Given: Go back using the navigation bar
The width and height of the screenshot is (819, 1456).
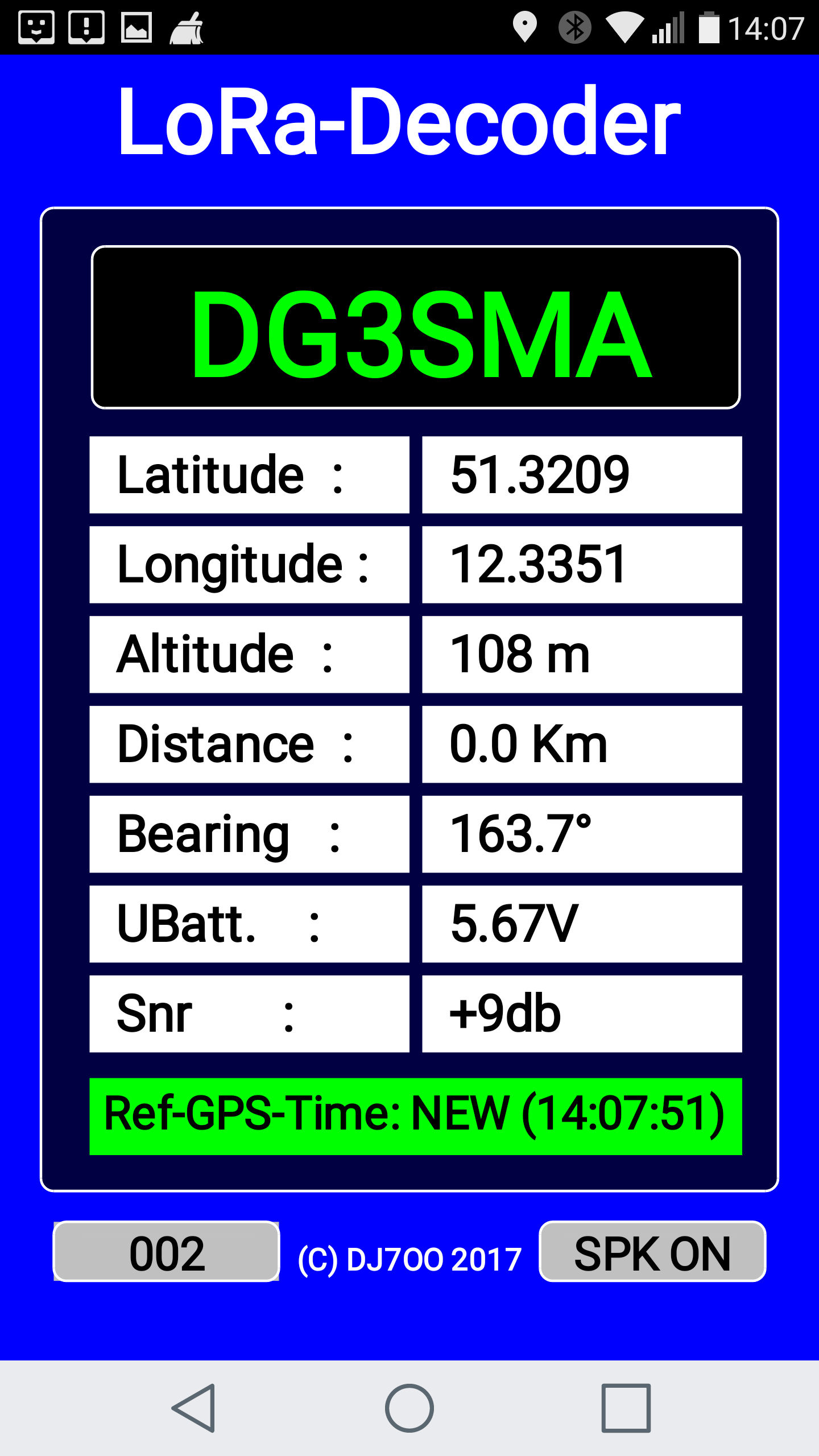Looking at the screenshot, I should pos(193,1408).
